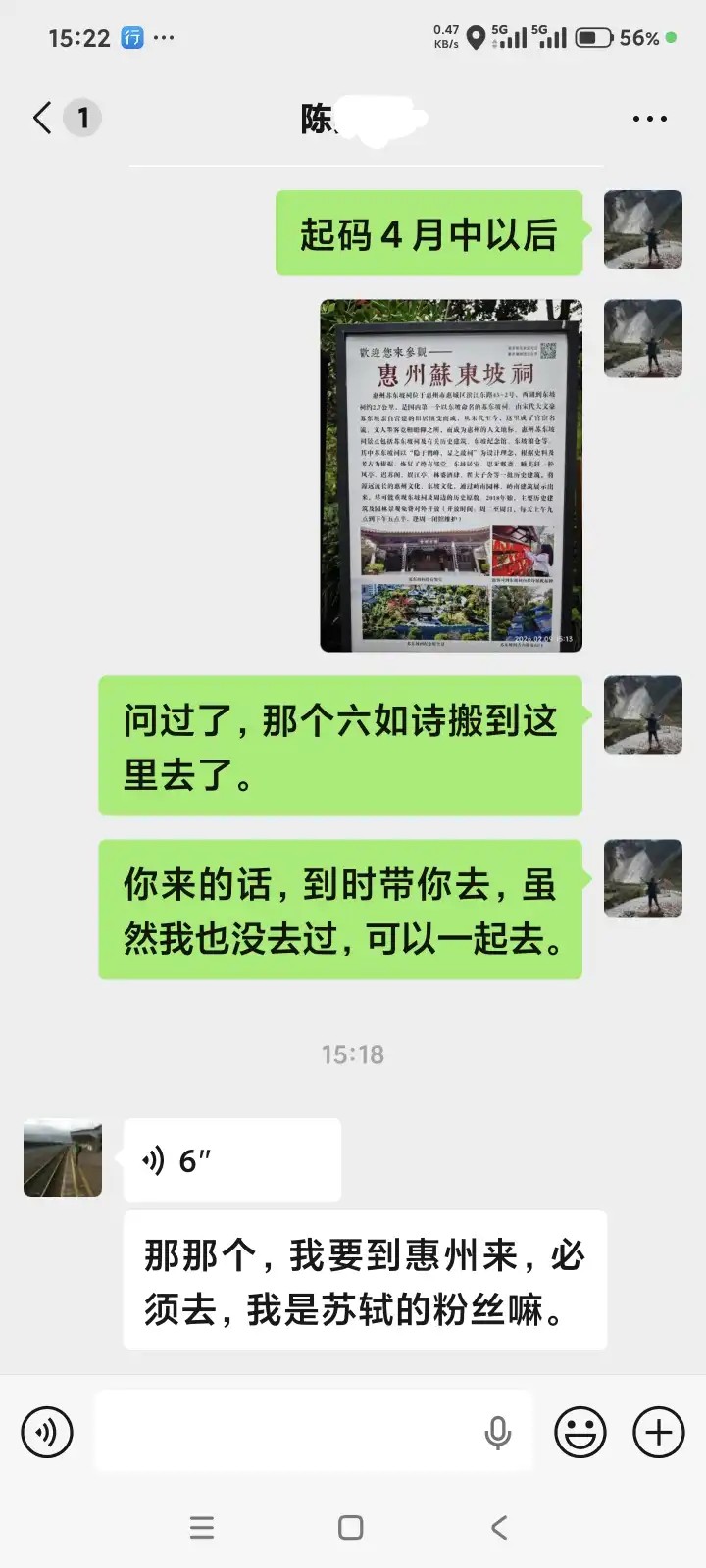Open the plus attachments panel
706x1568 pixels.
click(x=658, y=1432)
